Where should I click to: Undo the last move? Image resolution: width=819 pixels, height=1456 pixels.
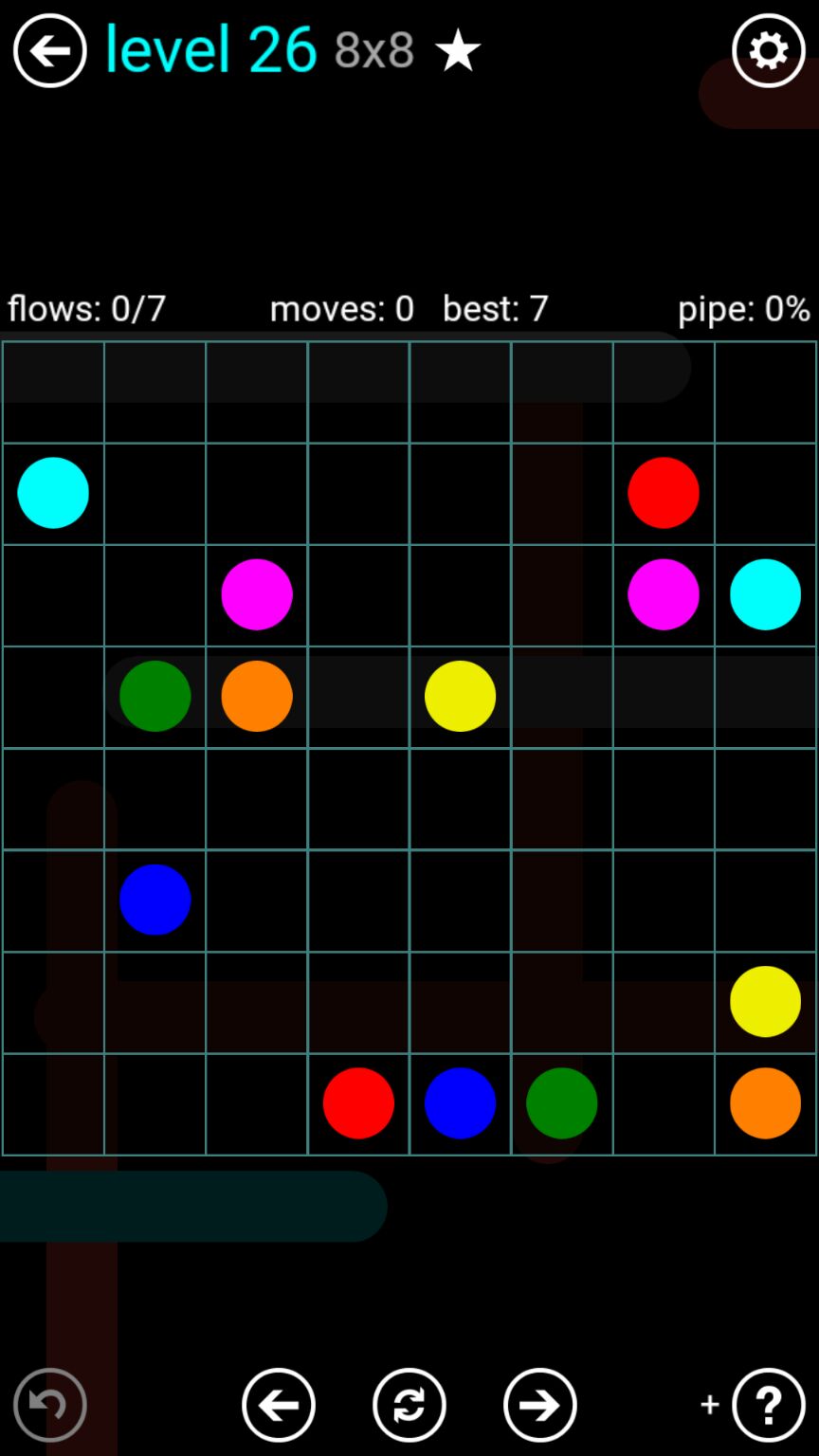(50, 1404)
